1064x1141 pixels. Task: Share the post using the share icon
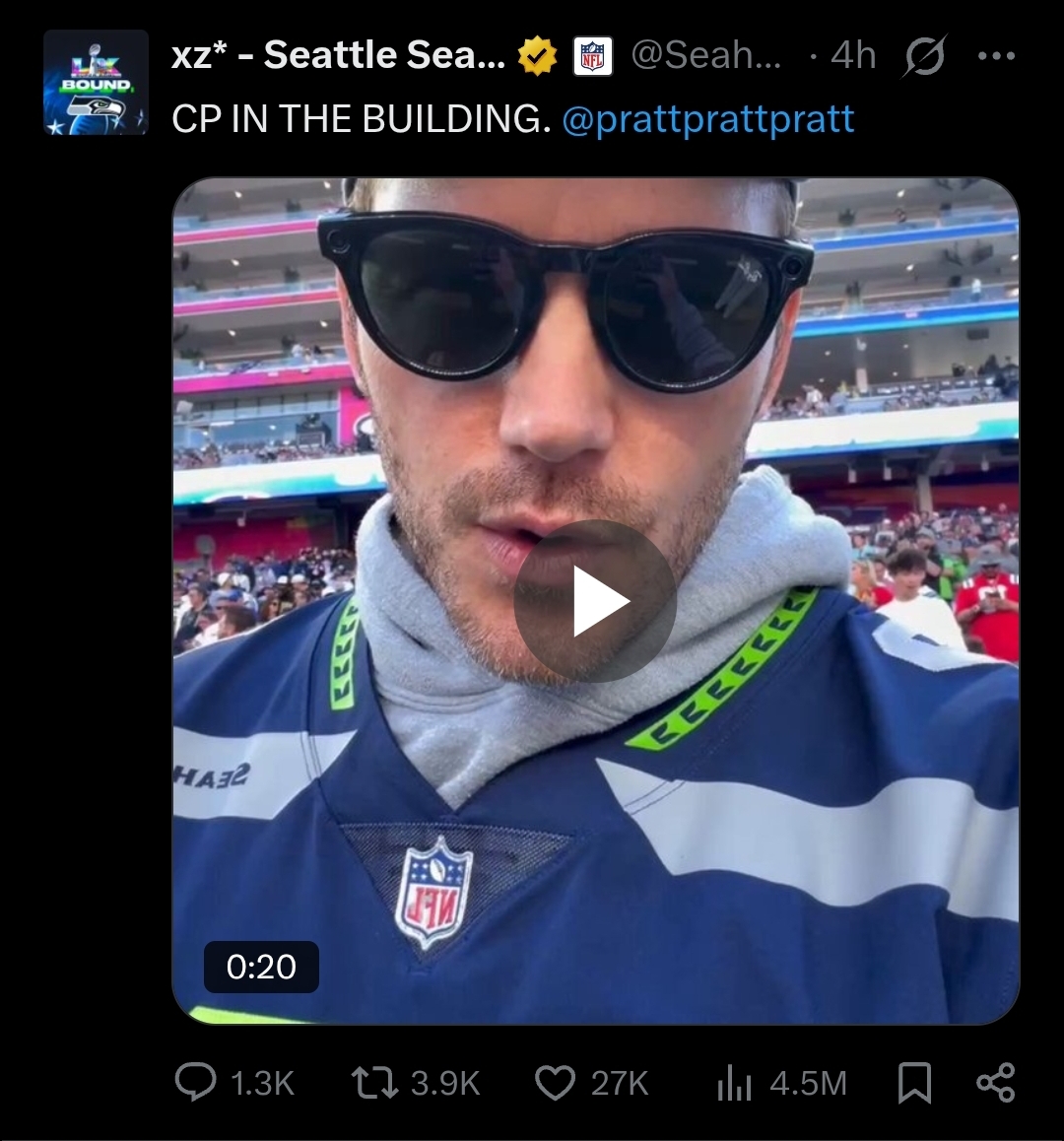[996, 1082]
